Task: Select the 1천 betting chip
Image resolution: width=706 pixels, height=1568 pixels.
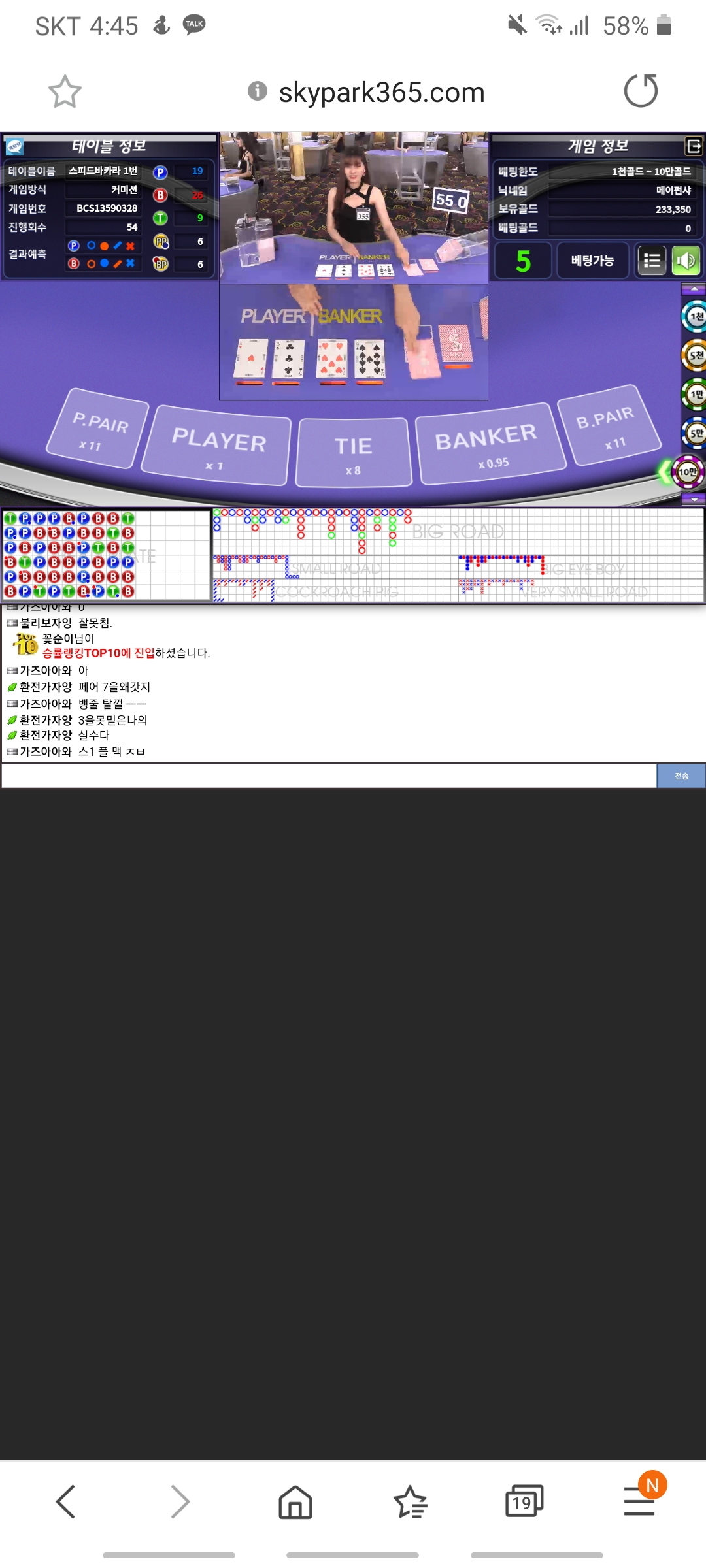Action: coord(695,317)
